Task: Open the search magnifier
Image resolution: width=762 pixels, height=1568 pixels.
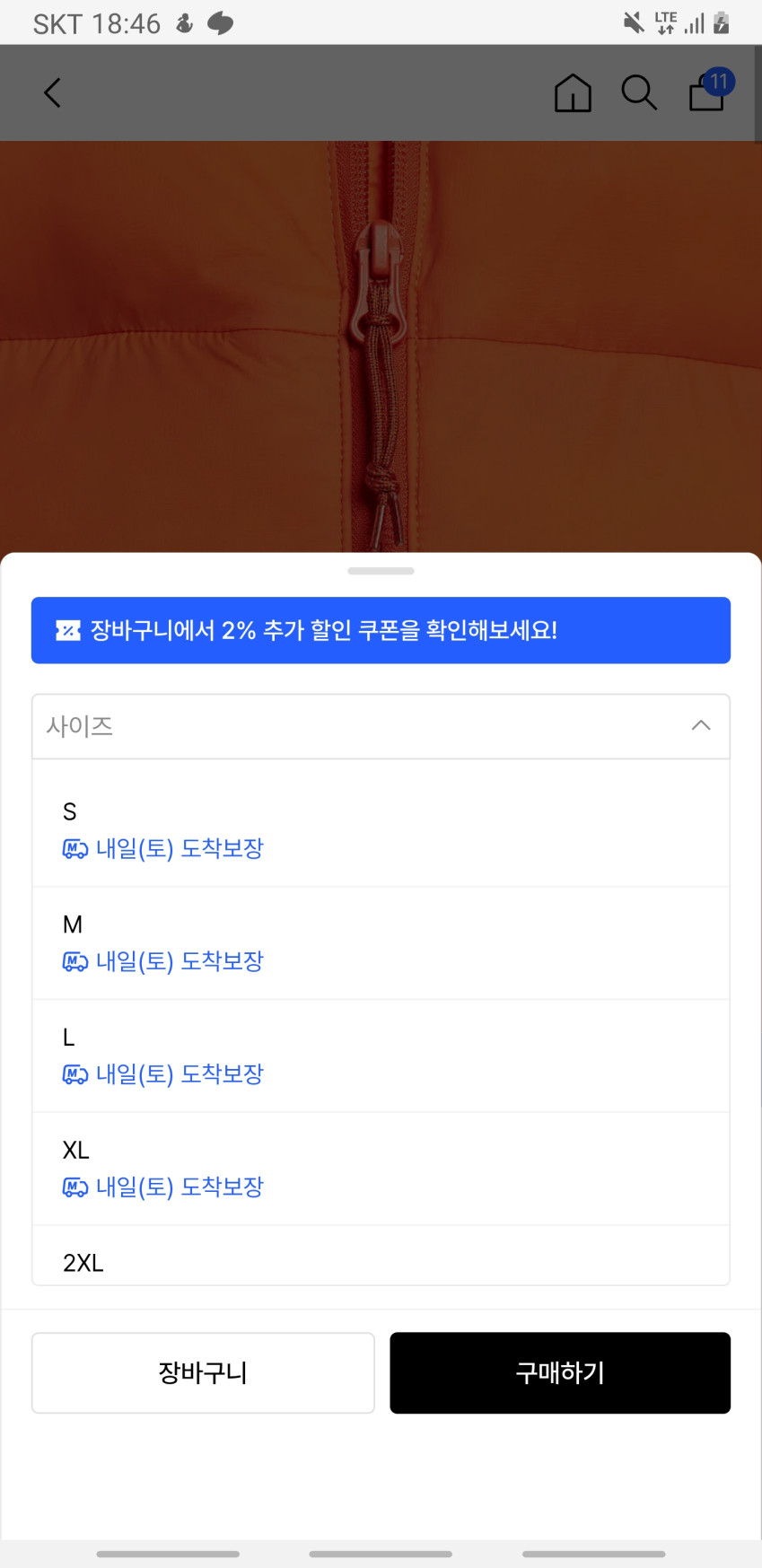Action: tap(639, 92)
